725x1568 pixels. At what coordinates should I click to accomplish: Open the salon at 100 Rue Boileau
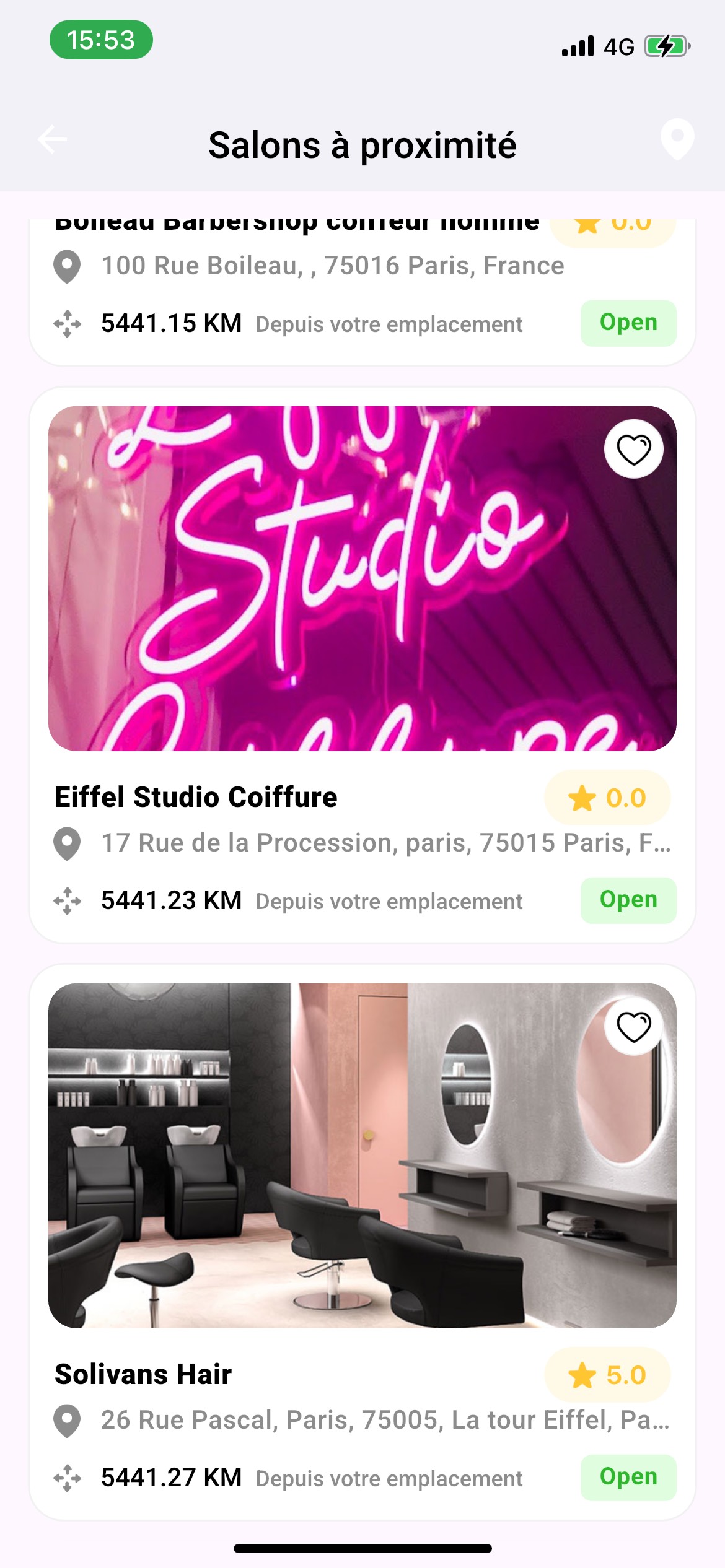[333, 266]
